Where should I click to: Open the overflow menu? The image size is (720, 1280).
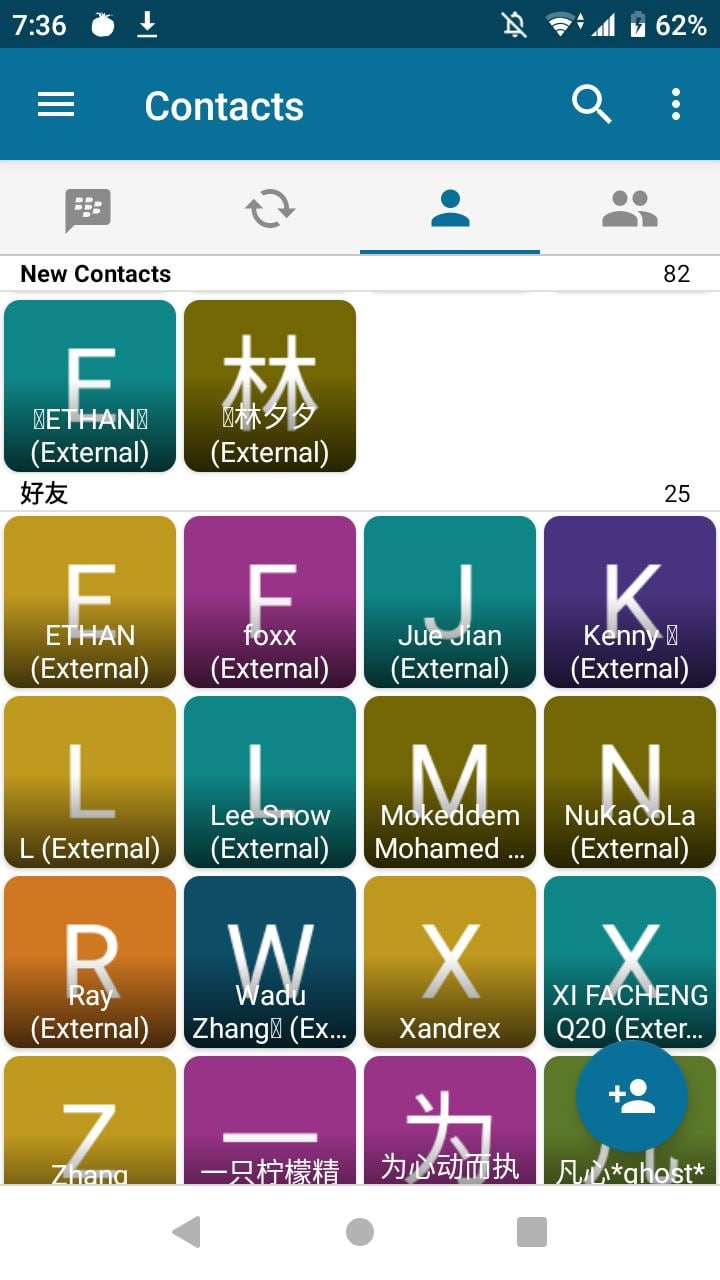click(x=676, y=104)
